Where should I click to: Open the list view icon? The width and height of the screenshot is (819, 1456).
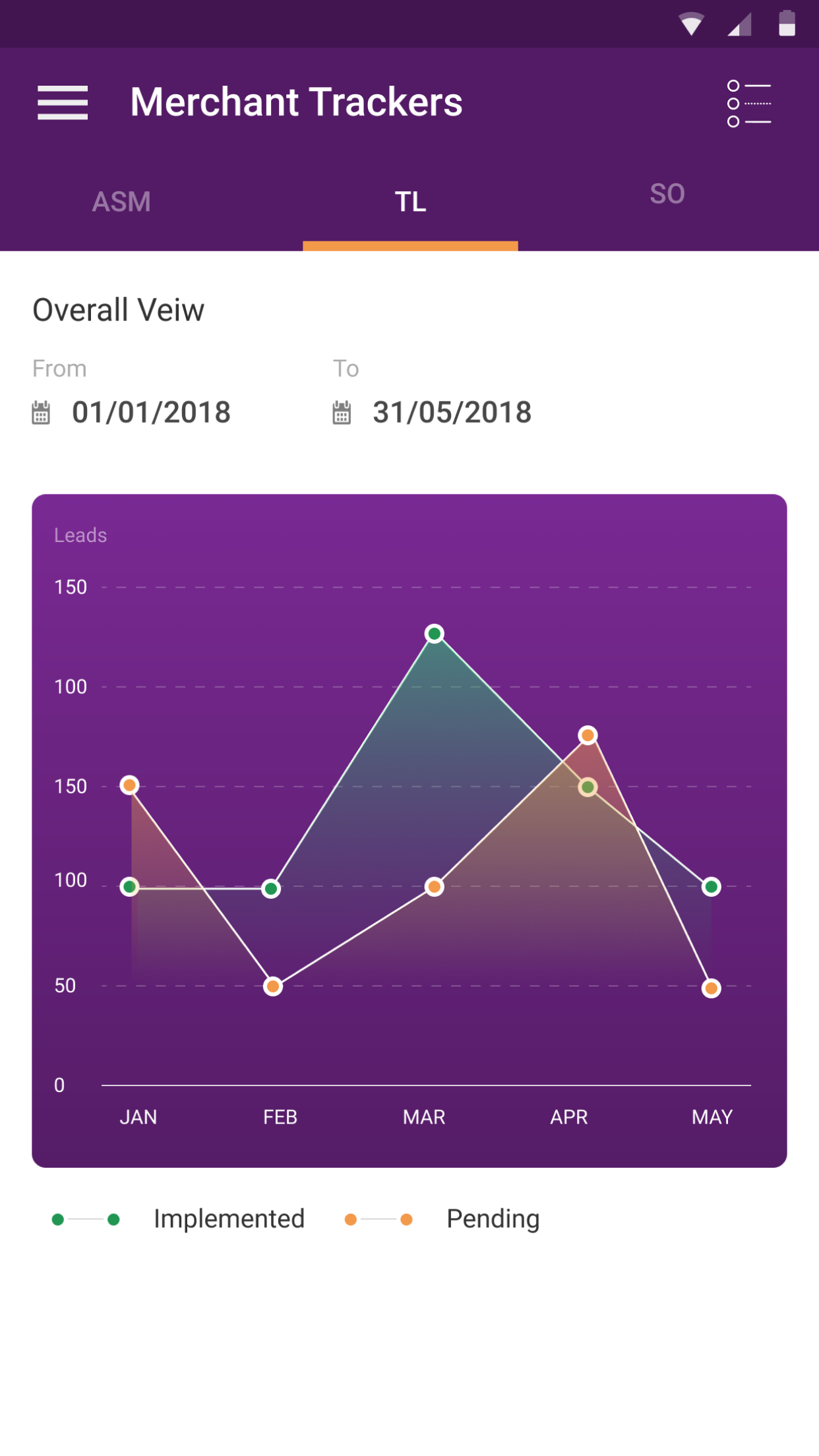pyautogui.click(x=749, y=104)
